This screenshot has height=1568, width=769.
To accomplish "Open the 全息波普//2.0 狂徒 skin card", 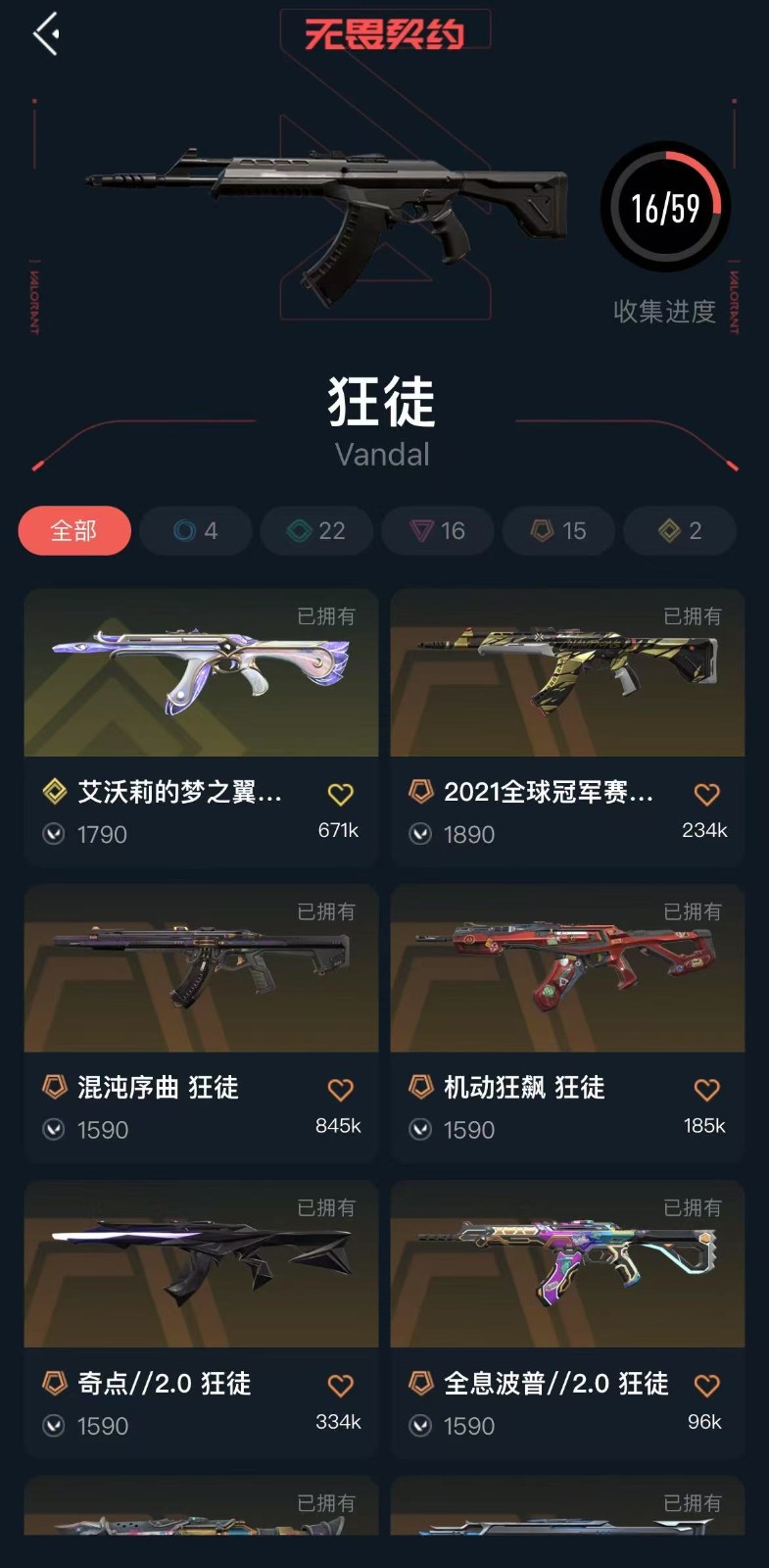I will [567, 1264].
